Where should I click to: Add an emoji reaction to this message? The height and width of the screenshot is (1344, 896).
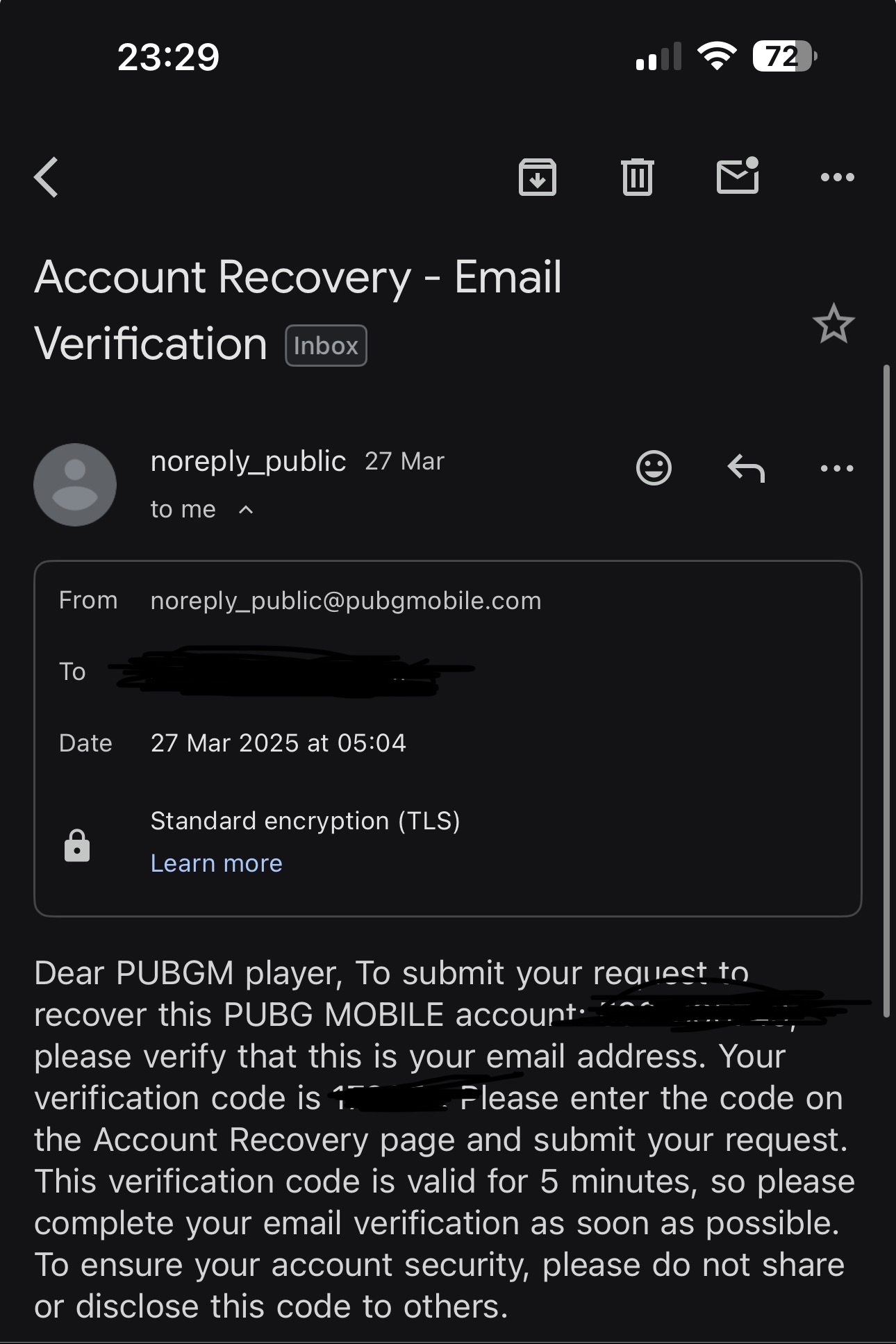click(x=654, y=468)
